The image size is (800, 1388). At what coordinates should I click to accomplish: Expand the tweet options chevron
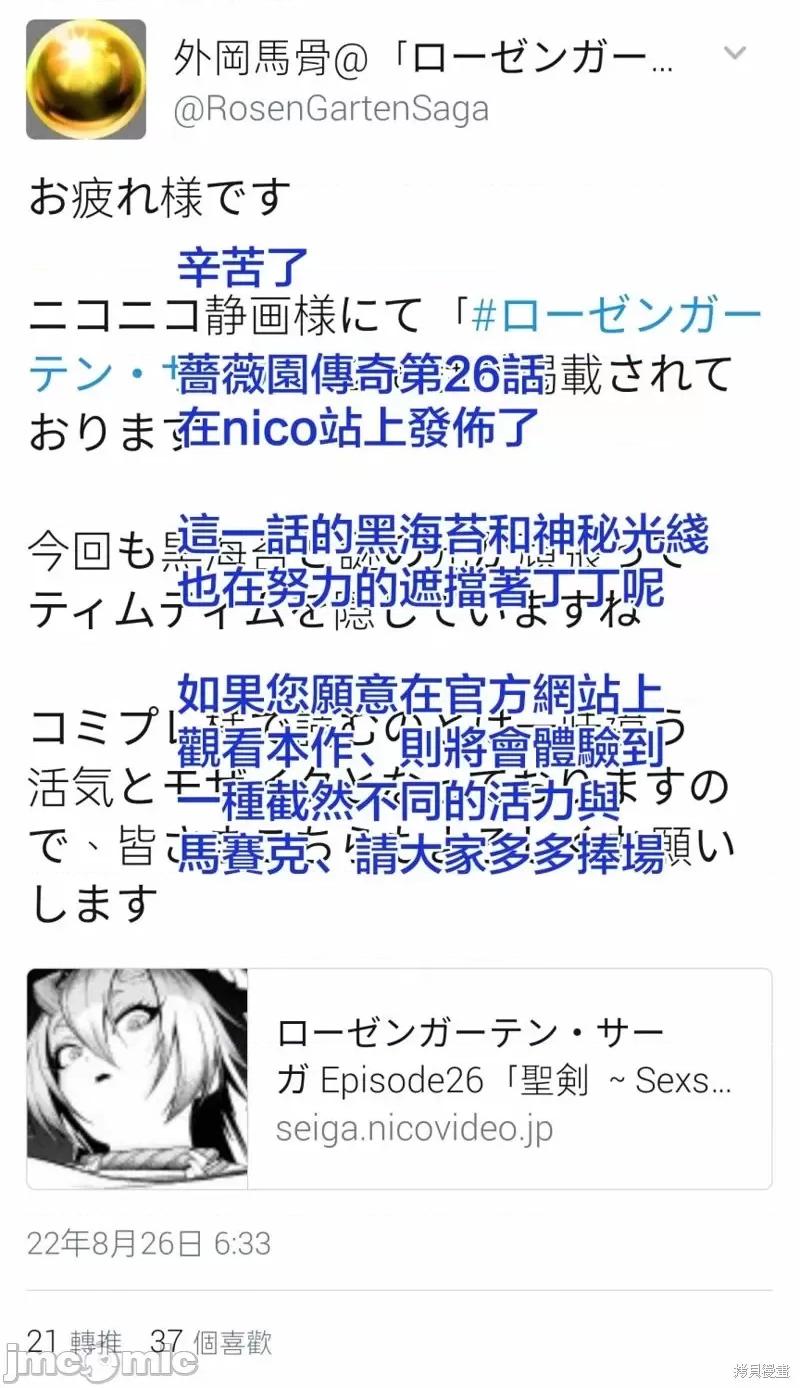coord(735,55)
